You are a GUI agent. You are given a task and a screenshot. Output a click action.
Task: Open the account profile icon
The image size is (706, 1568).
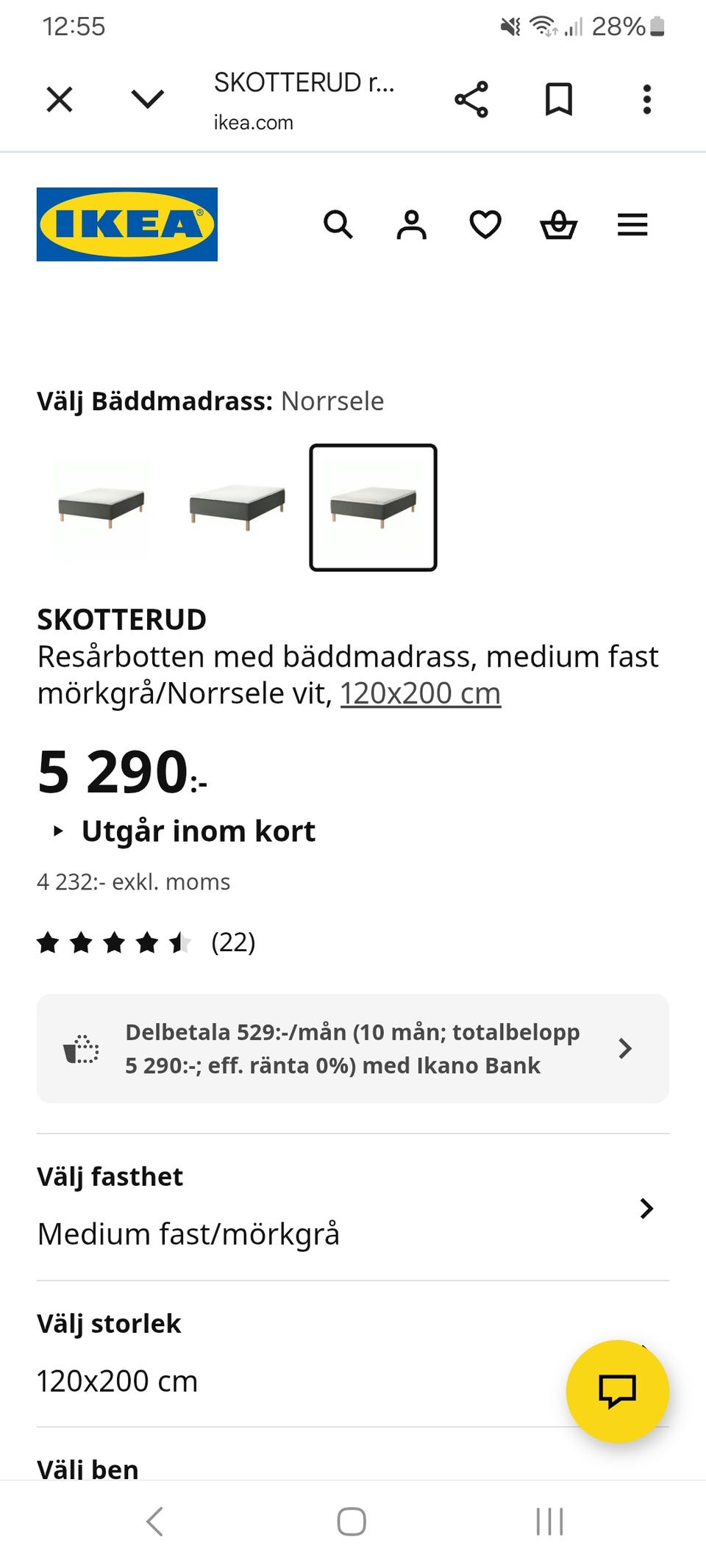(x=412, y=226)
